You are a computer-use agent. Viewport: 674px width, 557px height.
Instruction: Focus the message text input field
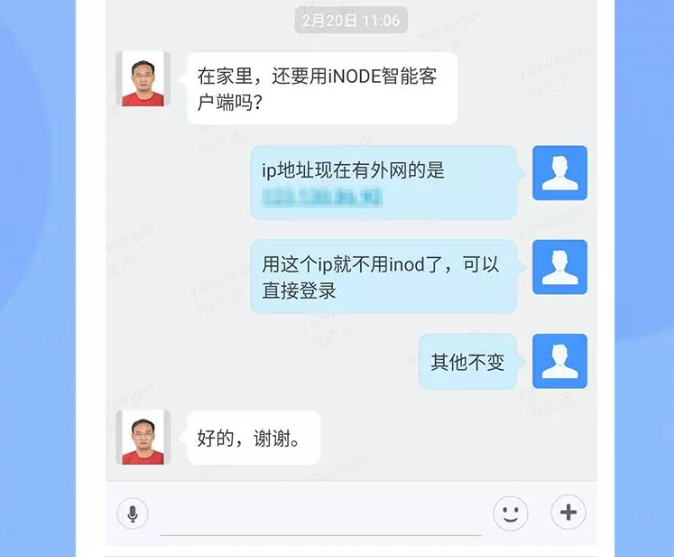pos(320,516)
